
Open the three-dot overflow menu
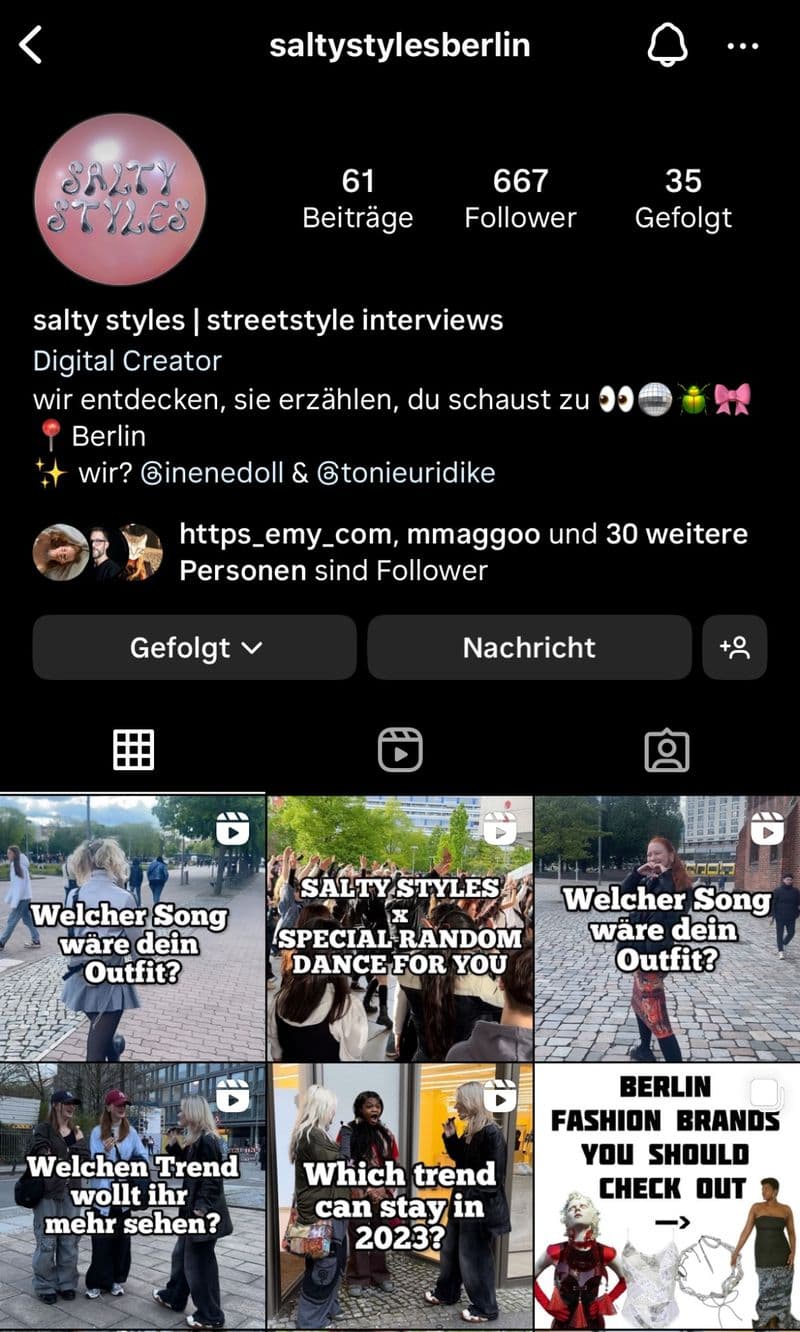coord(743,46)
